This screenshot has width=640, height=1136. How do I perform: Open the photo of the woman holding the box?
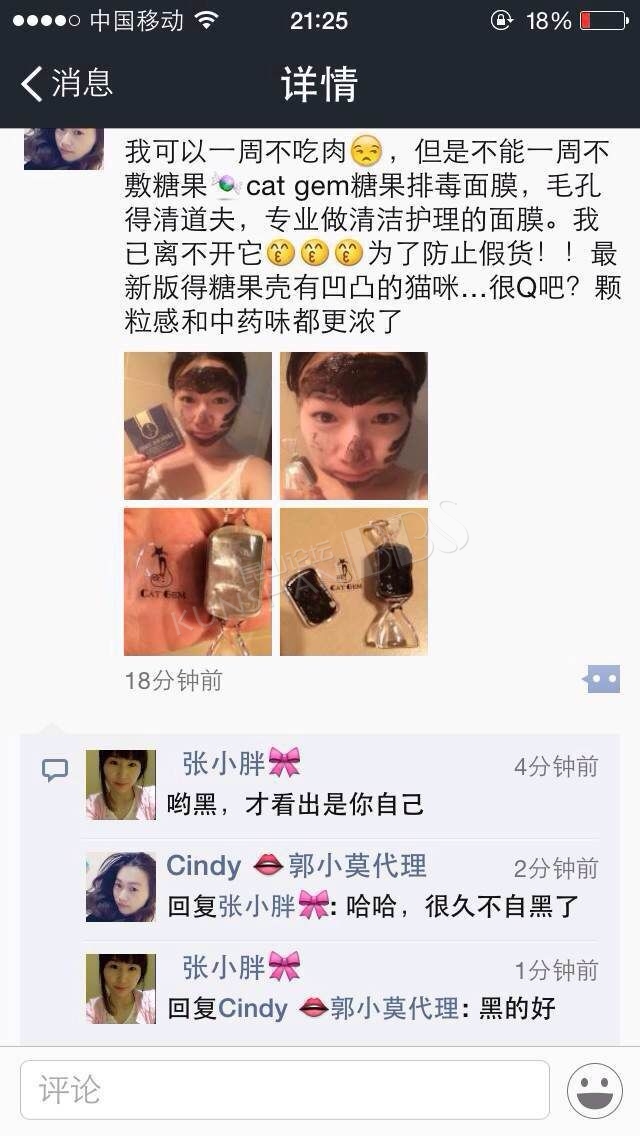pyautogui.click(x=198, y=426)
